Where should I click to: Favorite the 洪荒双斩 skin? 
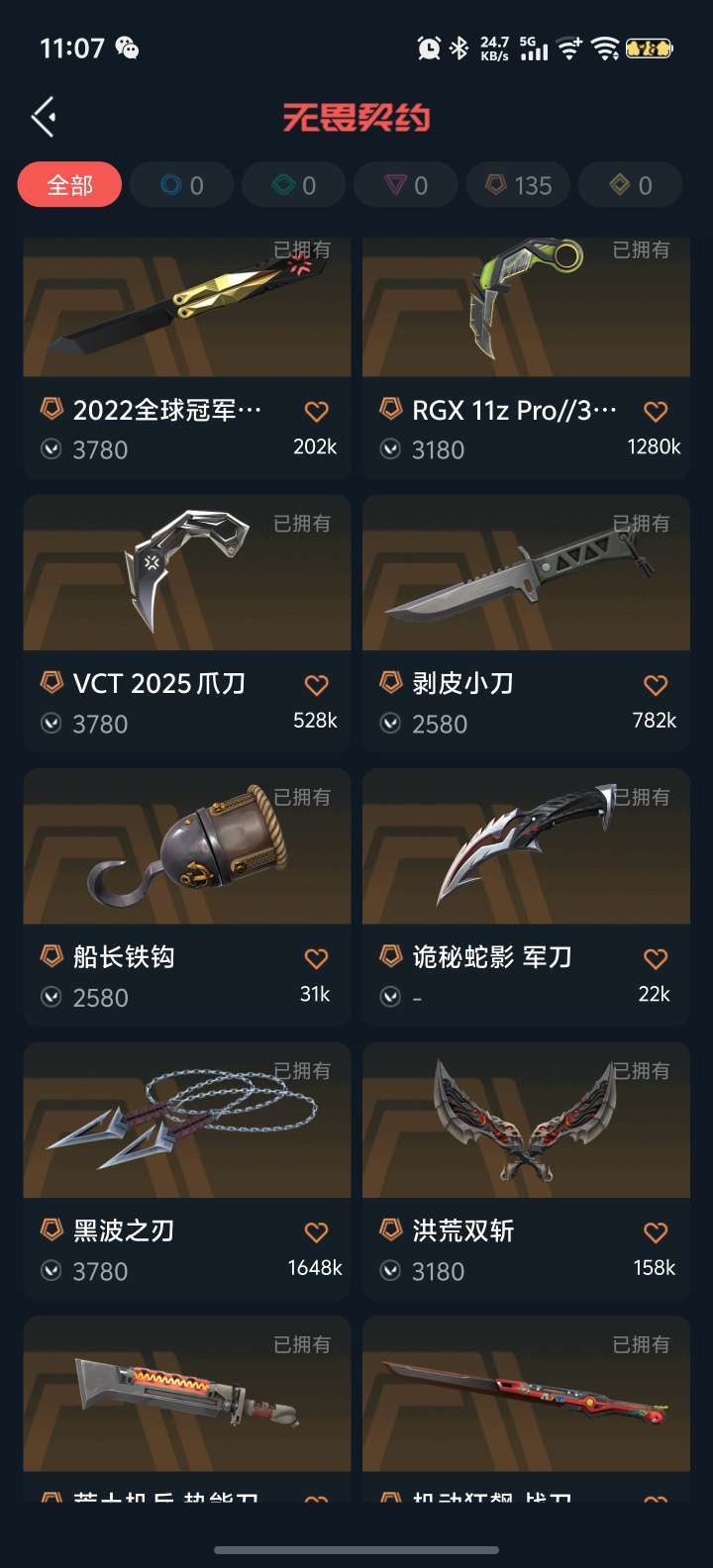click(x=656, y=1232)
